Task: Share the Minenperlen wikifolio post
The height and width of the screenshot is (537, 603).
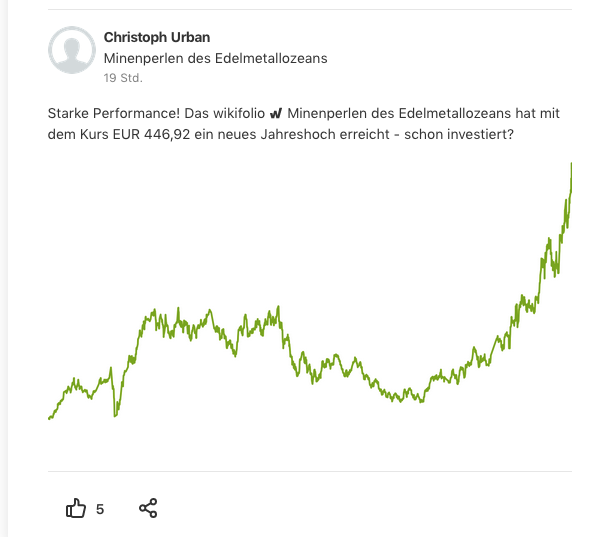Action: click(x=148, y=509)
